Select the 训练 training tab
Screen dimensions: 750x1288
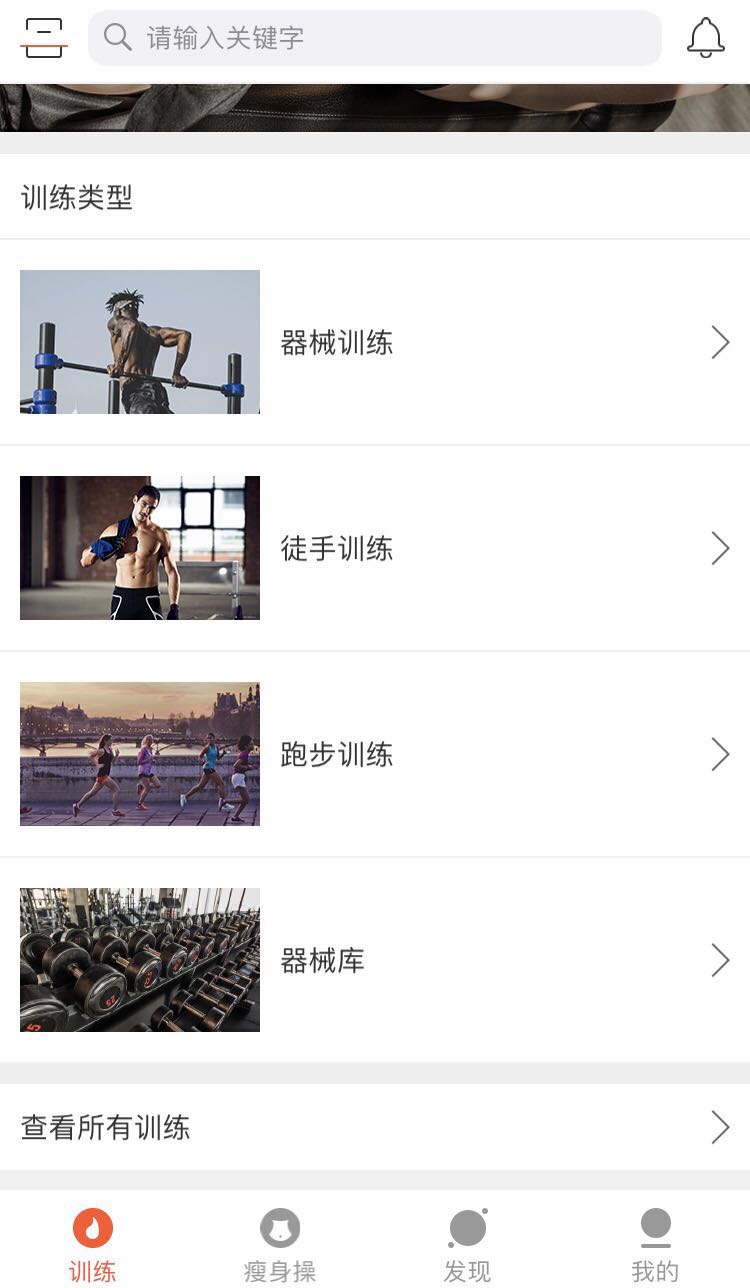tap(93, 1244)
